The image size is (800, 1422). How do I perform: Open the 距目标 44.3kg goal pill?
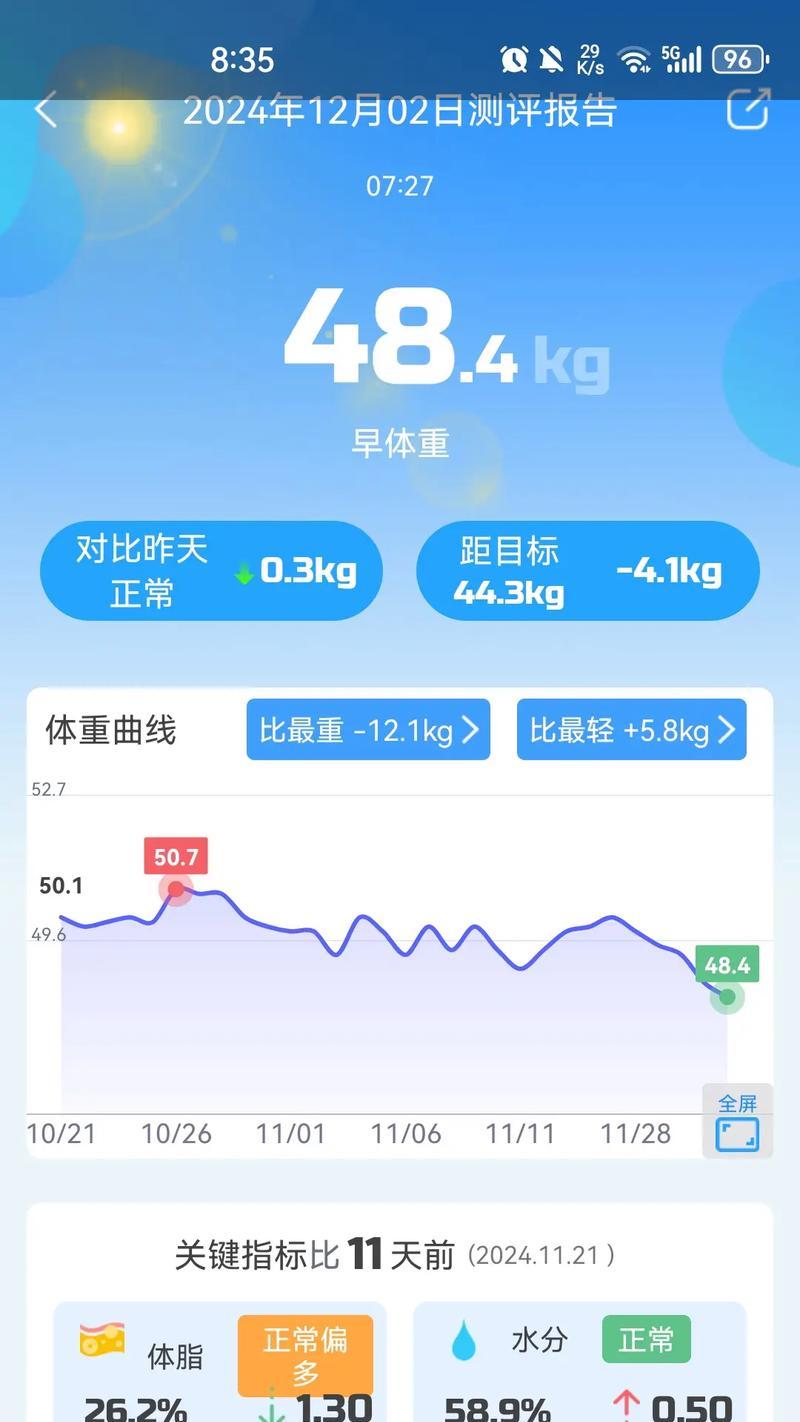click(587, 571)
